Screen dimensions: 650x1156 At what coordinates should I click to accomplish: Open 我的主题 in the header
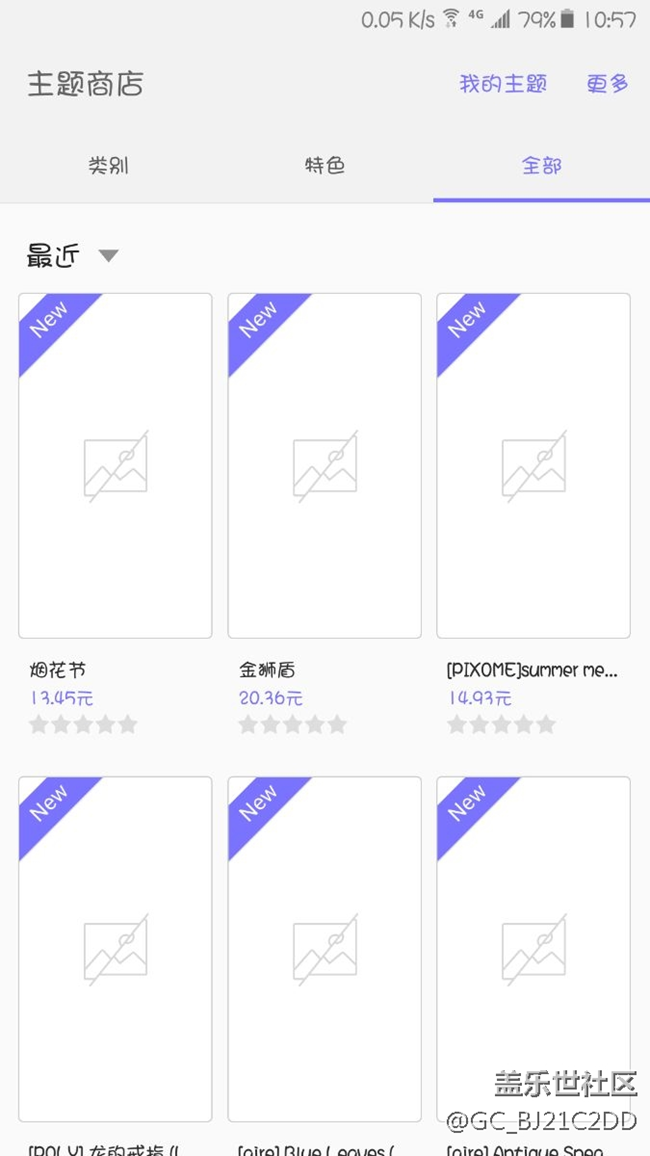pos(502,84)
